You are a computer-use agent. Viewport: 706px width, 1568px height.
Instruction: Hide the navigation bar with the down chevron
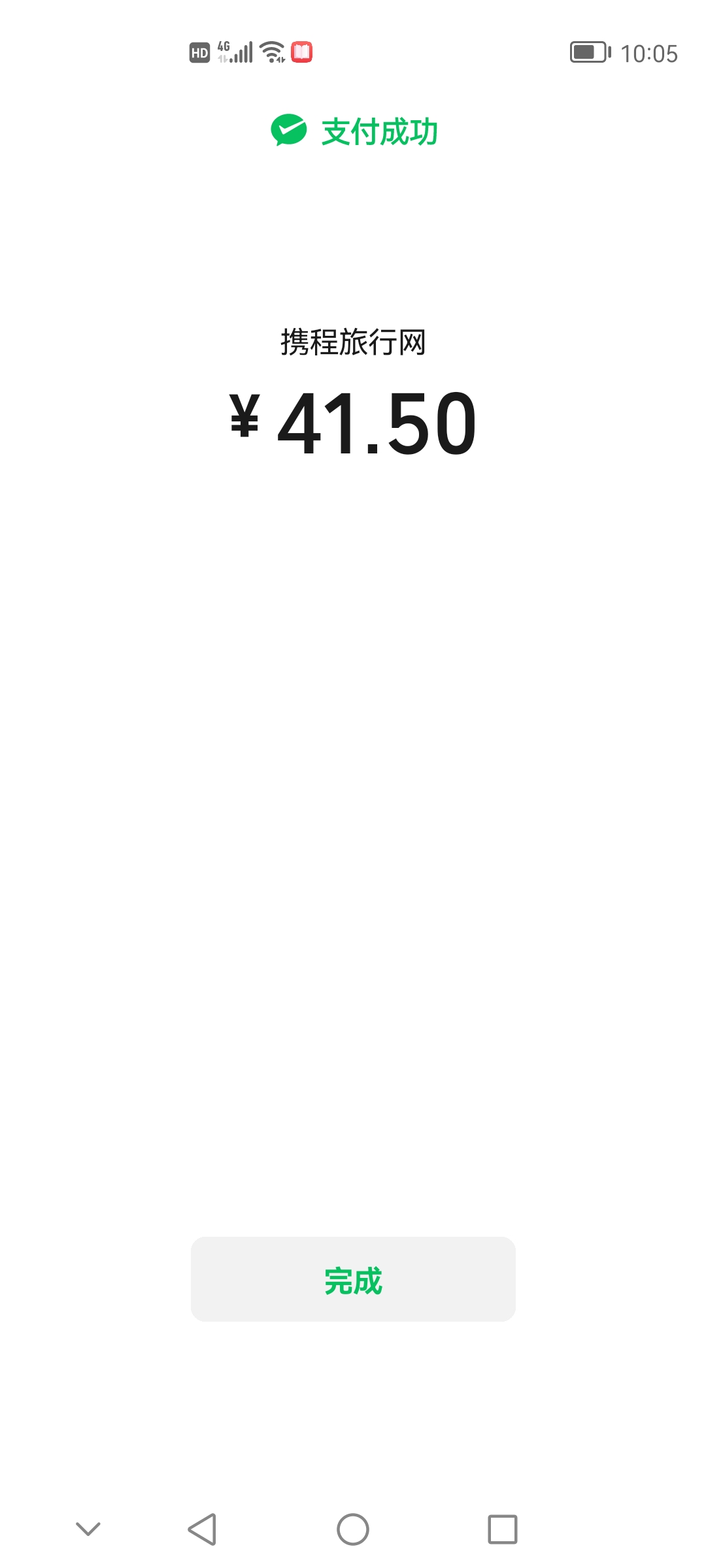(x=88, y=1529)
